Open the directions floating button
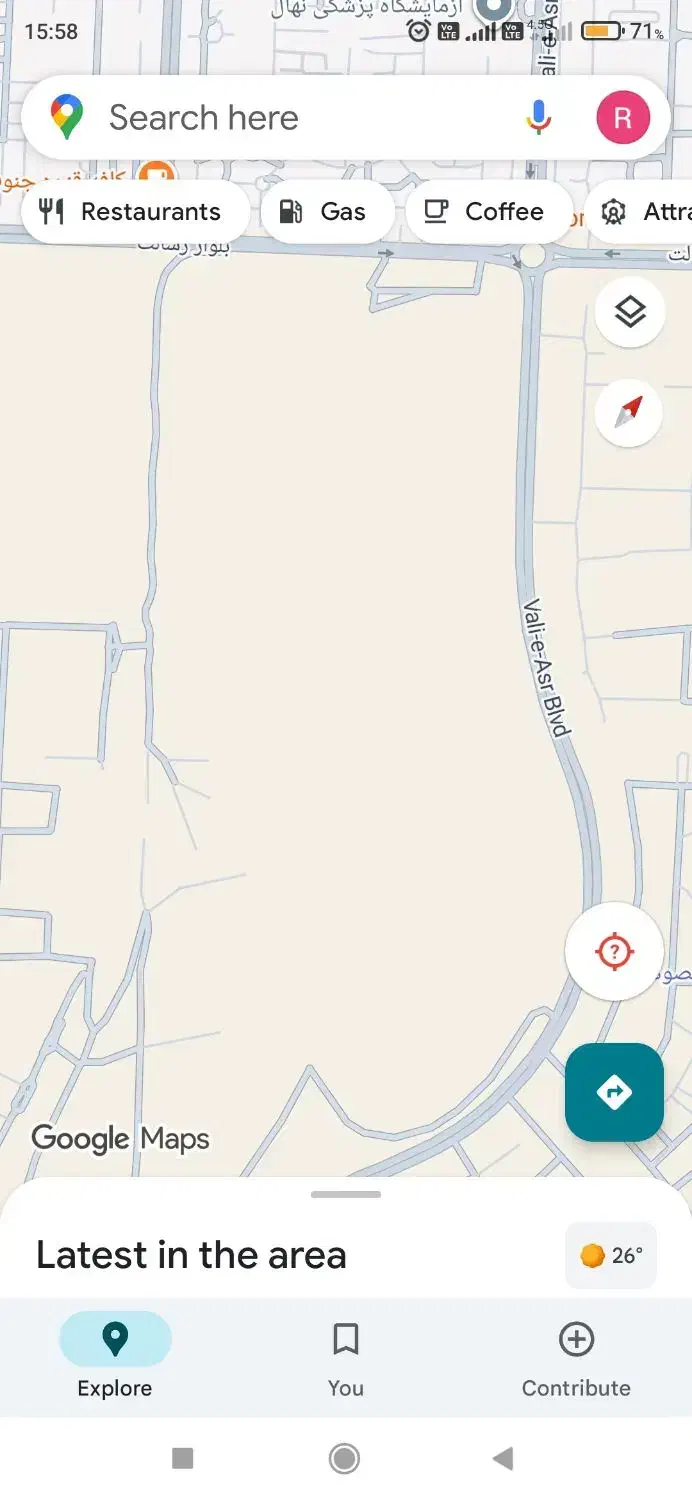The height and width of the screenshot is (1500, 692). [x=614, y=1092]
